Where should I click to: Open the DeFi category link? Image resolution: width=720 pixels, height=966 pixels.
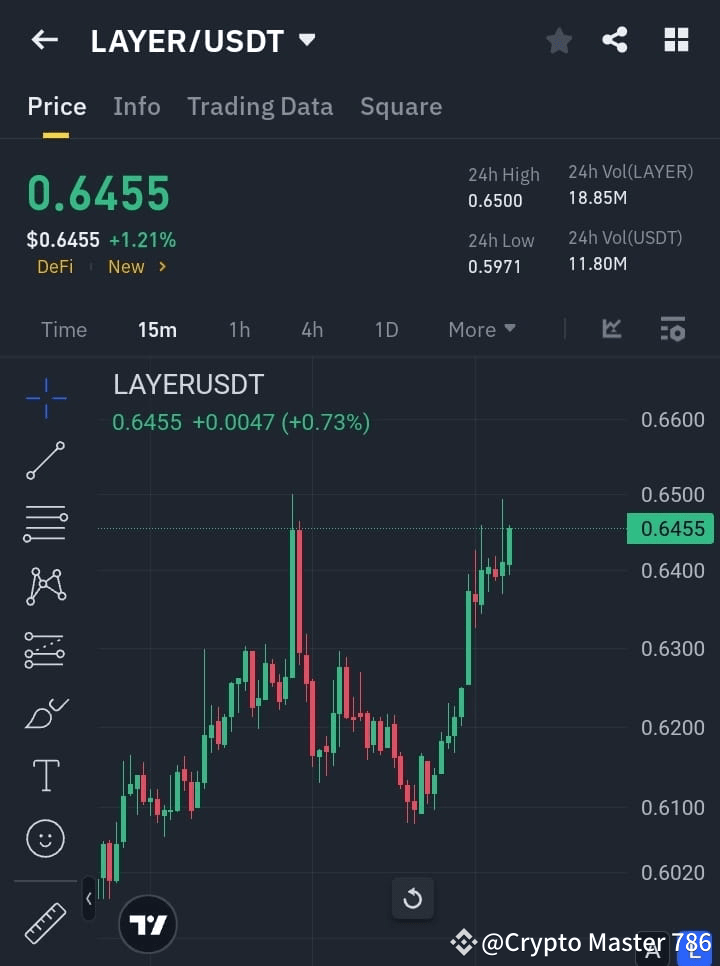tap(55, 267)
